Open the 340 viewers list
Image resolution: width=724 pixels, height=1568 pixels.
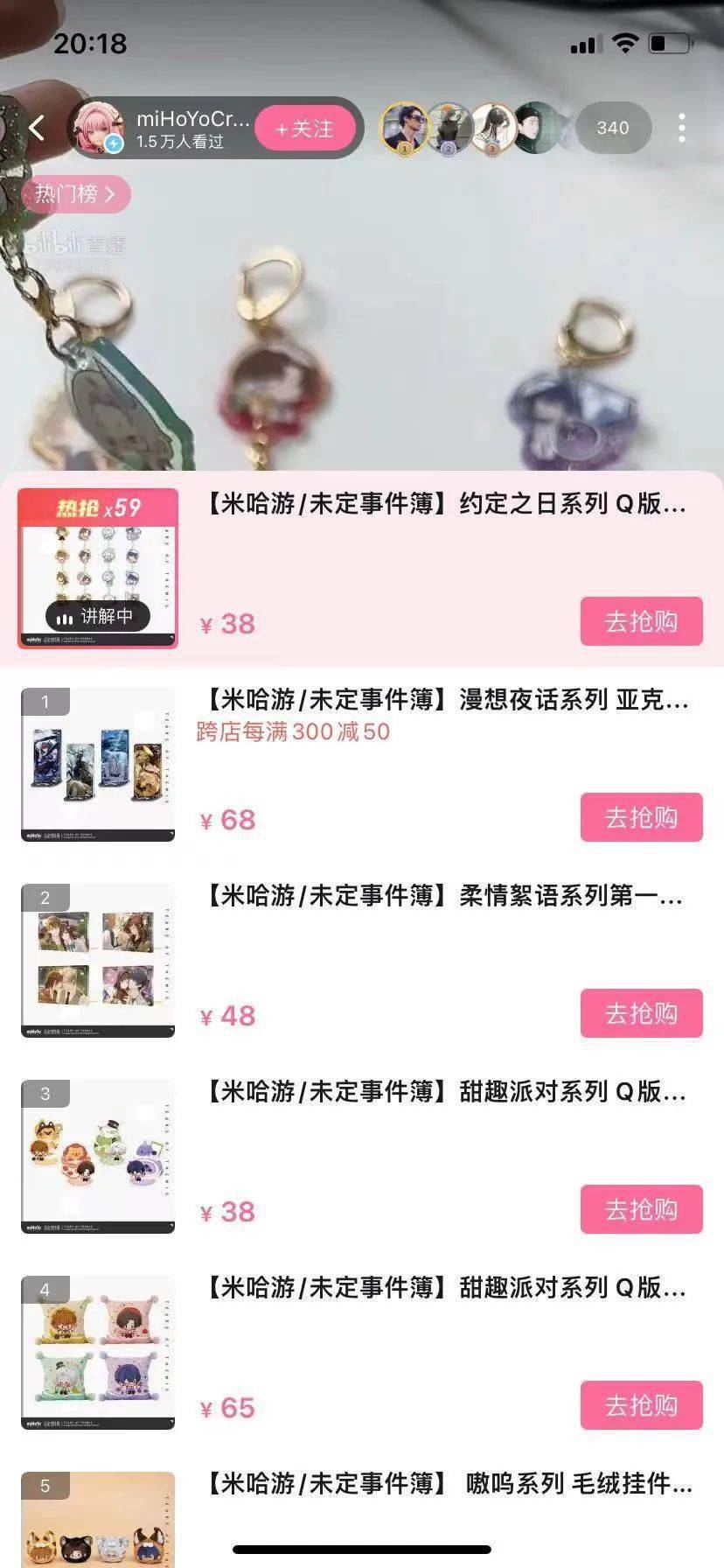click(613, 128)
